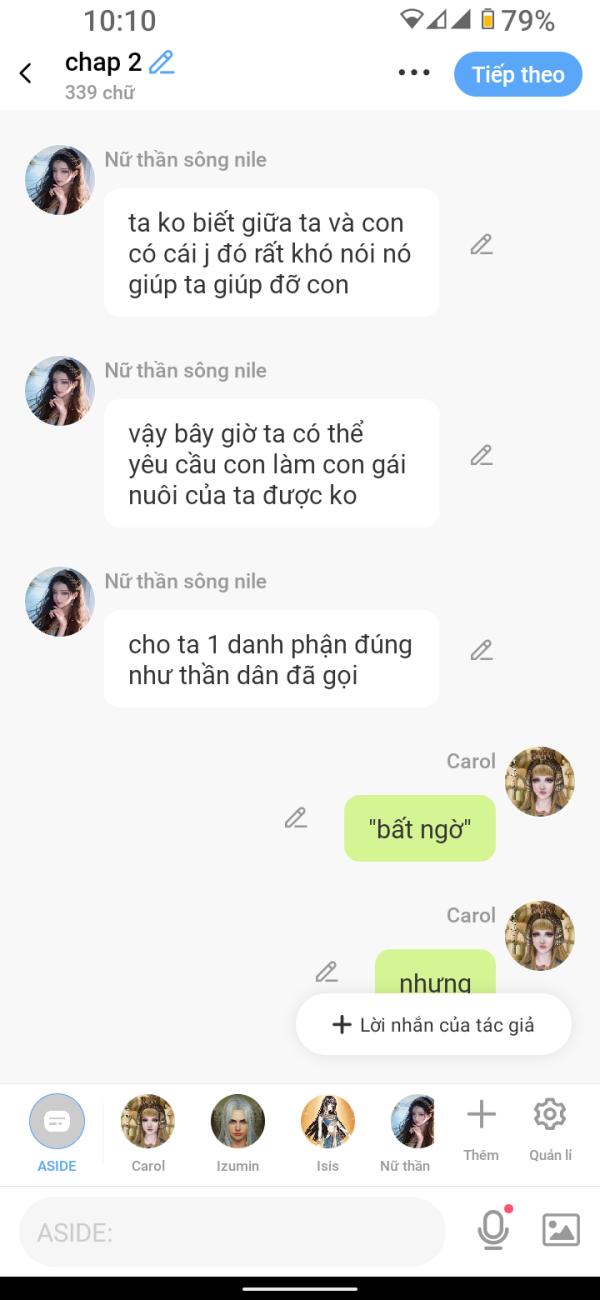Edit the message starting "cho ta 1 danh phận"

pyautogui.click(x=482, y=650)
